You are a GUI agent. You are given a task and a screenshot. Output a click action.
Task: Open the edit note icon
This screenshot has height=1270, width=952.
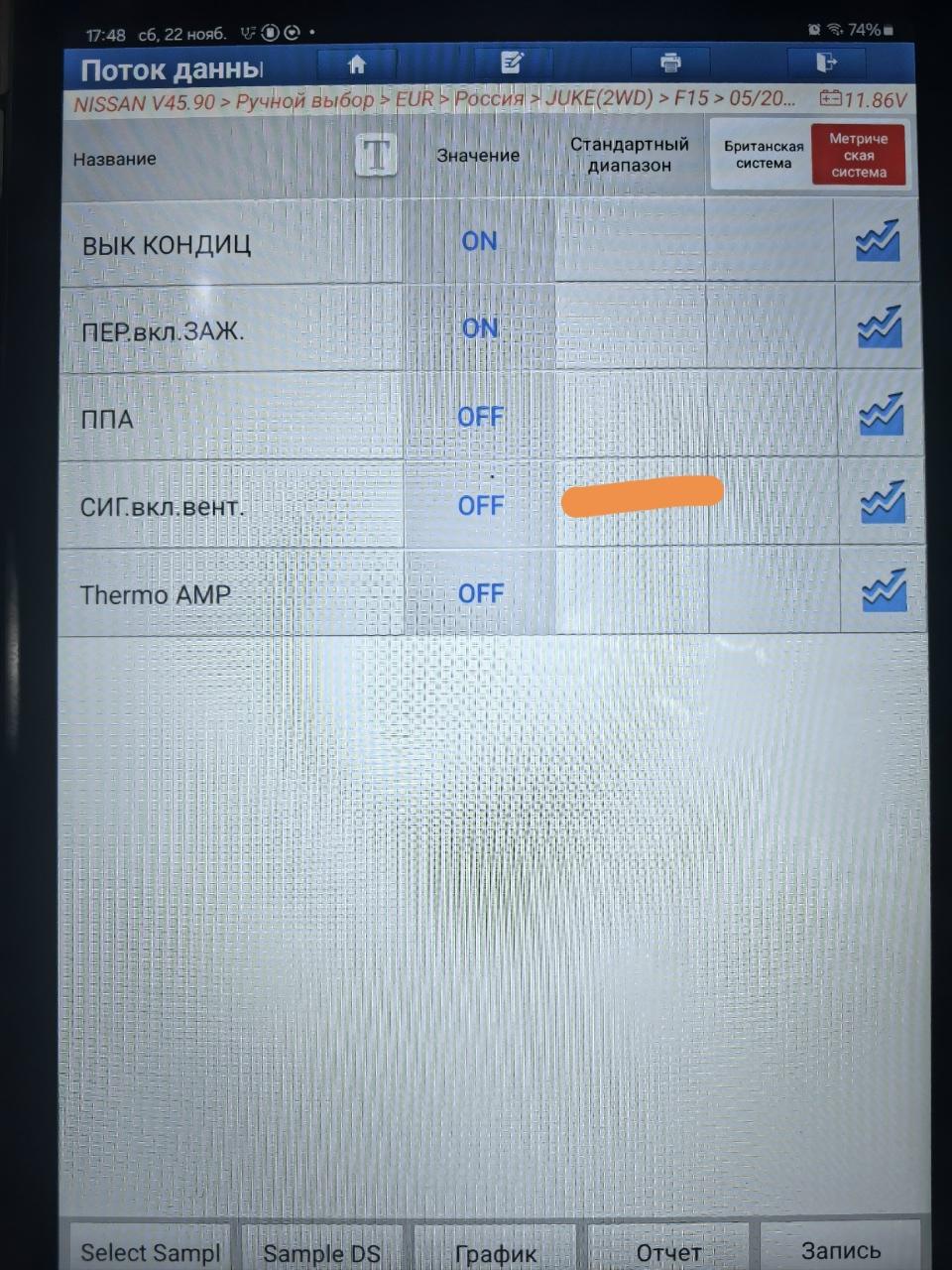point(512,64)
